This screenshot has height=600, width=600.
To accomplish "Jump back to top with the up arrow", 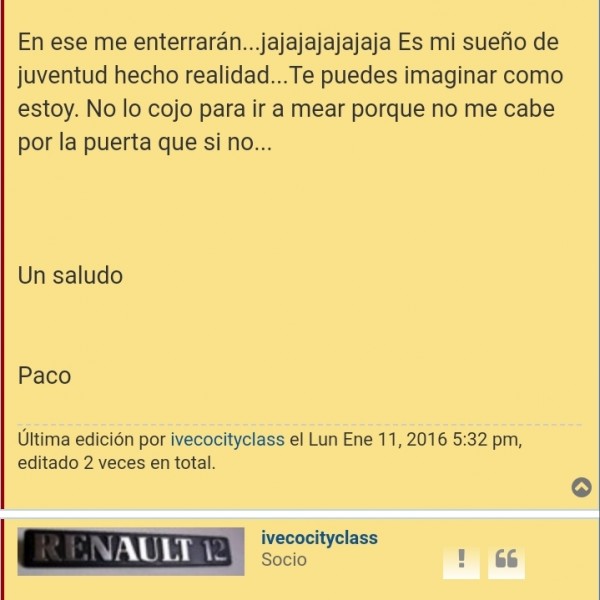I will 581,487.
